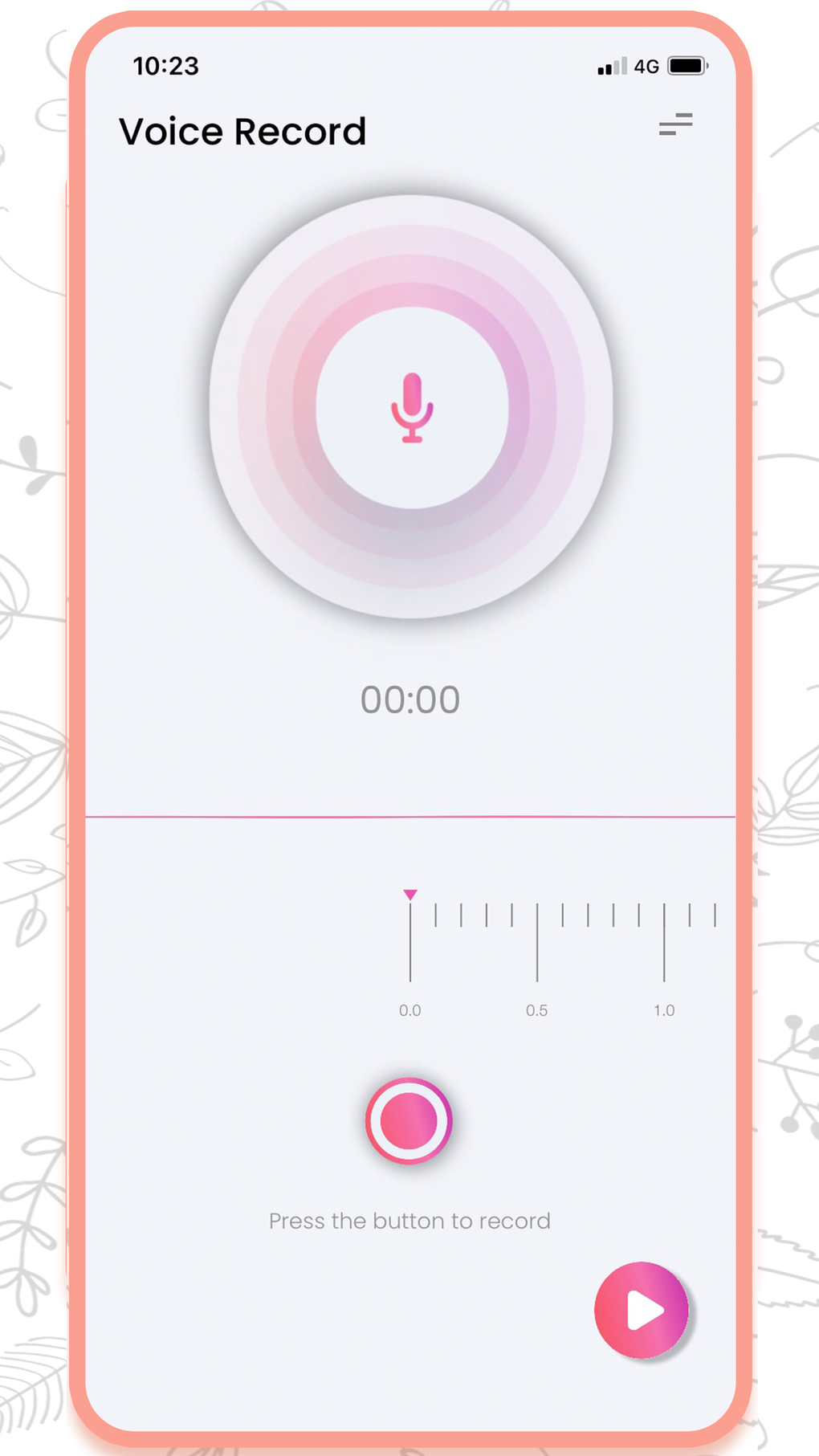
Task: Select the triangle marker above the ruler
Action: click(410, 893)
